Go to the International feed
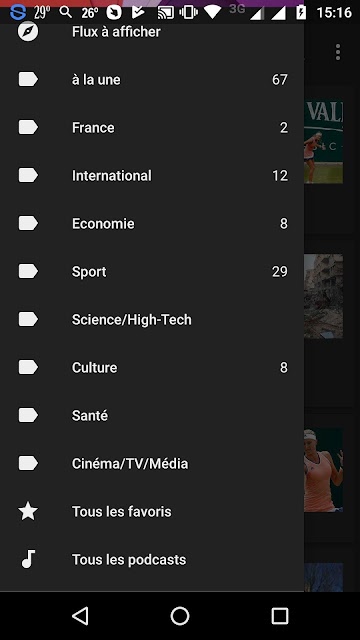This screenshot has height=640, width=360. 152,176
